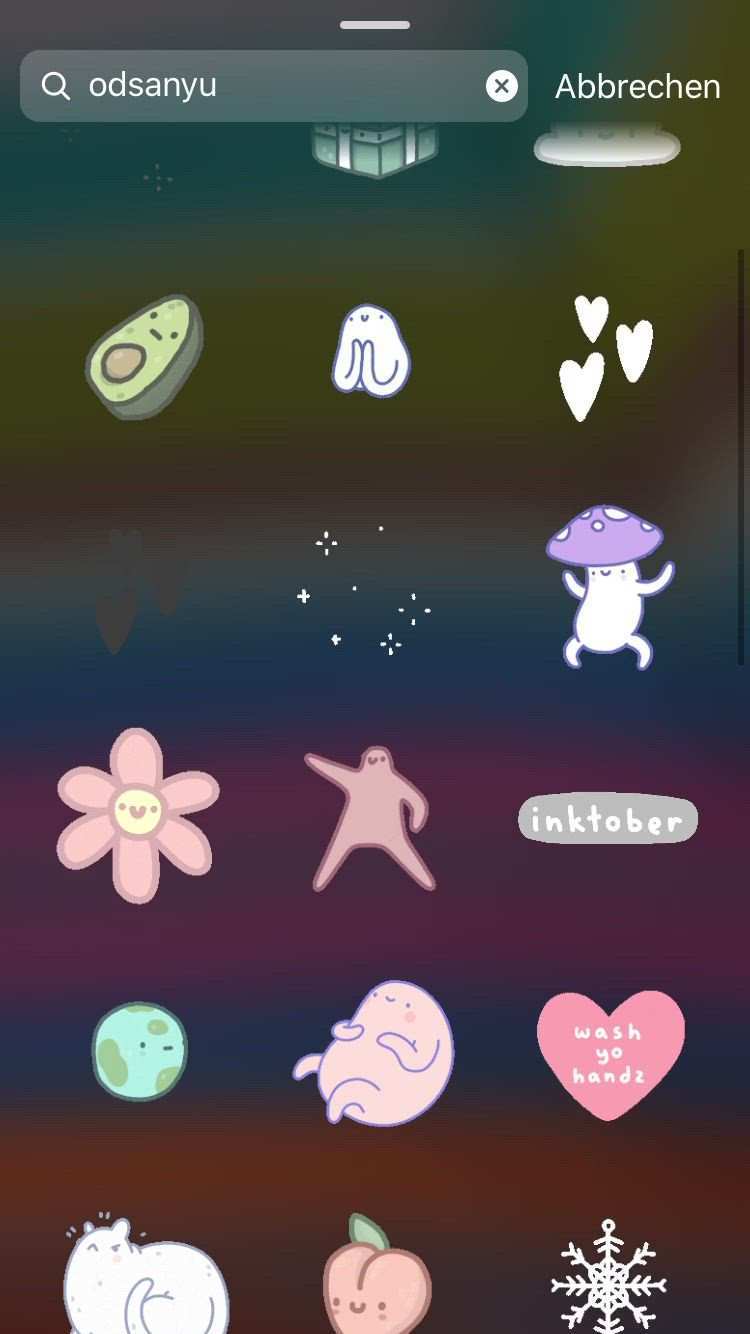Viewport: 750px width, 1334px height.
Task: Add the smiling pink flower sticker
Action: [137, 814]
